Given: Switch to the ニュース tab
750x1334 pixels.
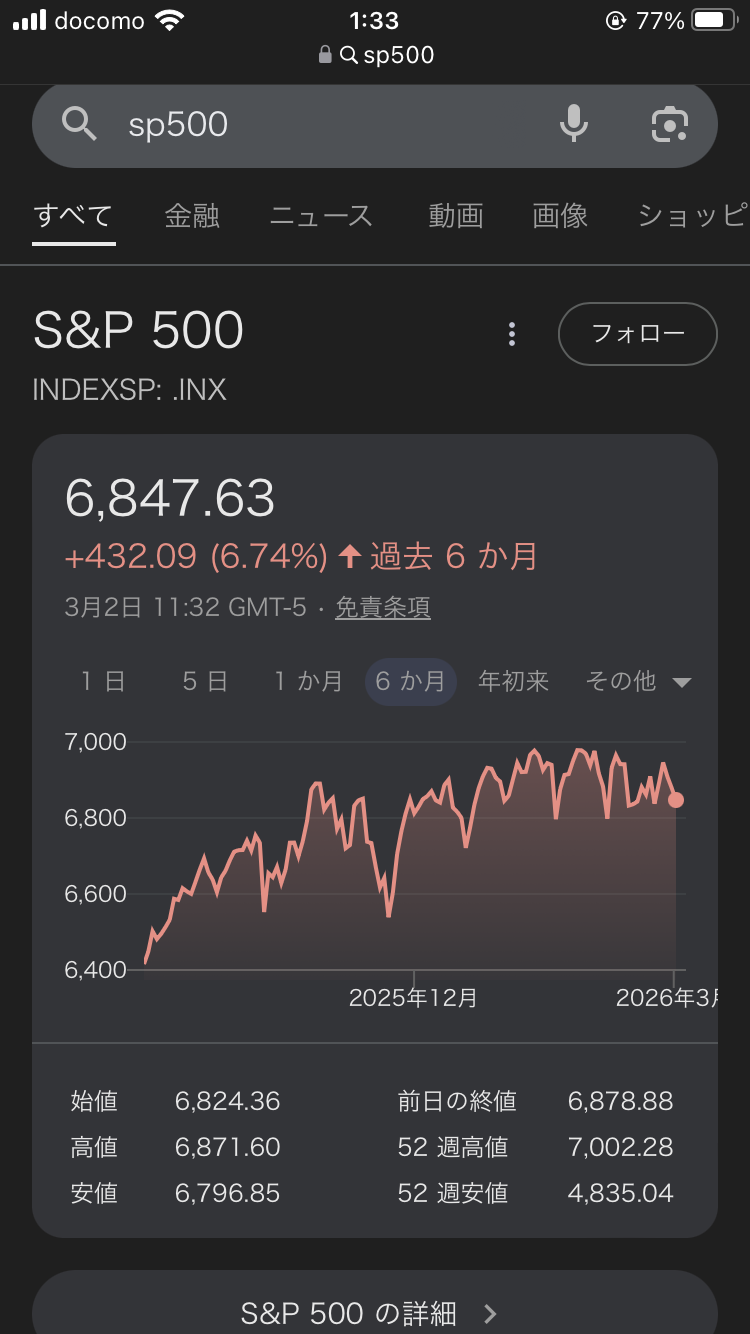Looking at the screenshot, I should click(x=321, y=216).
